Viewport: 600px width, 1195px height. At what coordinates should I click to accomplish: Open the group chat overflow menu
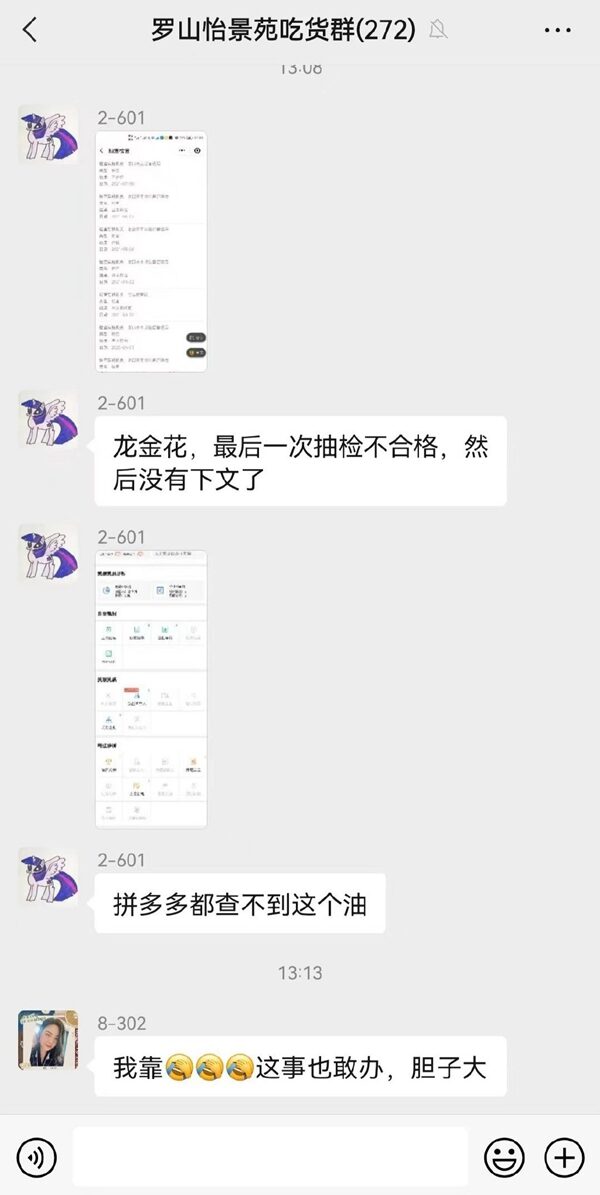[558, 30]
